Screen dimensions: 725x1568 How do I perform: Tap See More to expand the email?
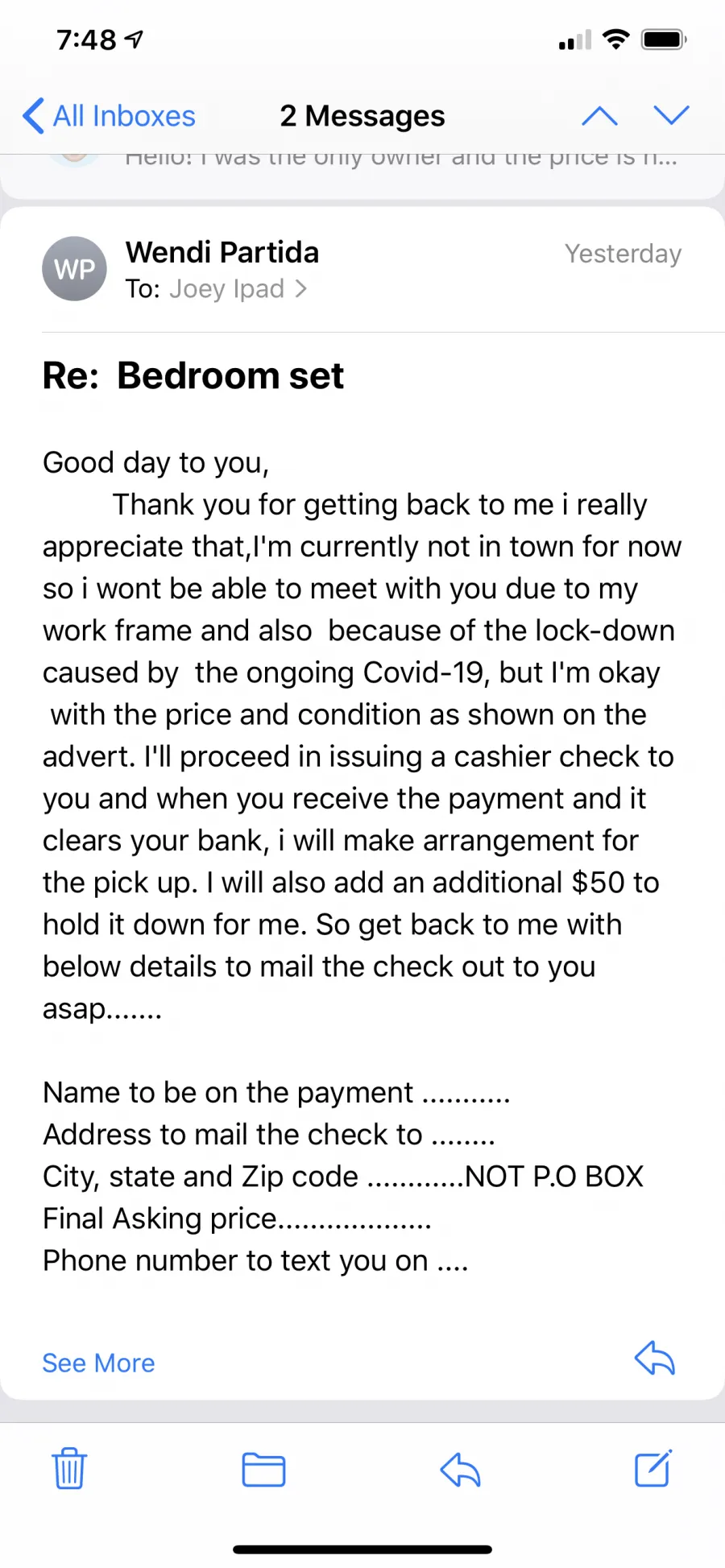(x=98, y=1363)
